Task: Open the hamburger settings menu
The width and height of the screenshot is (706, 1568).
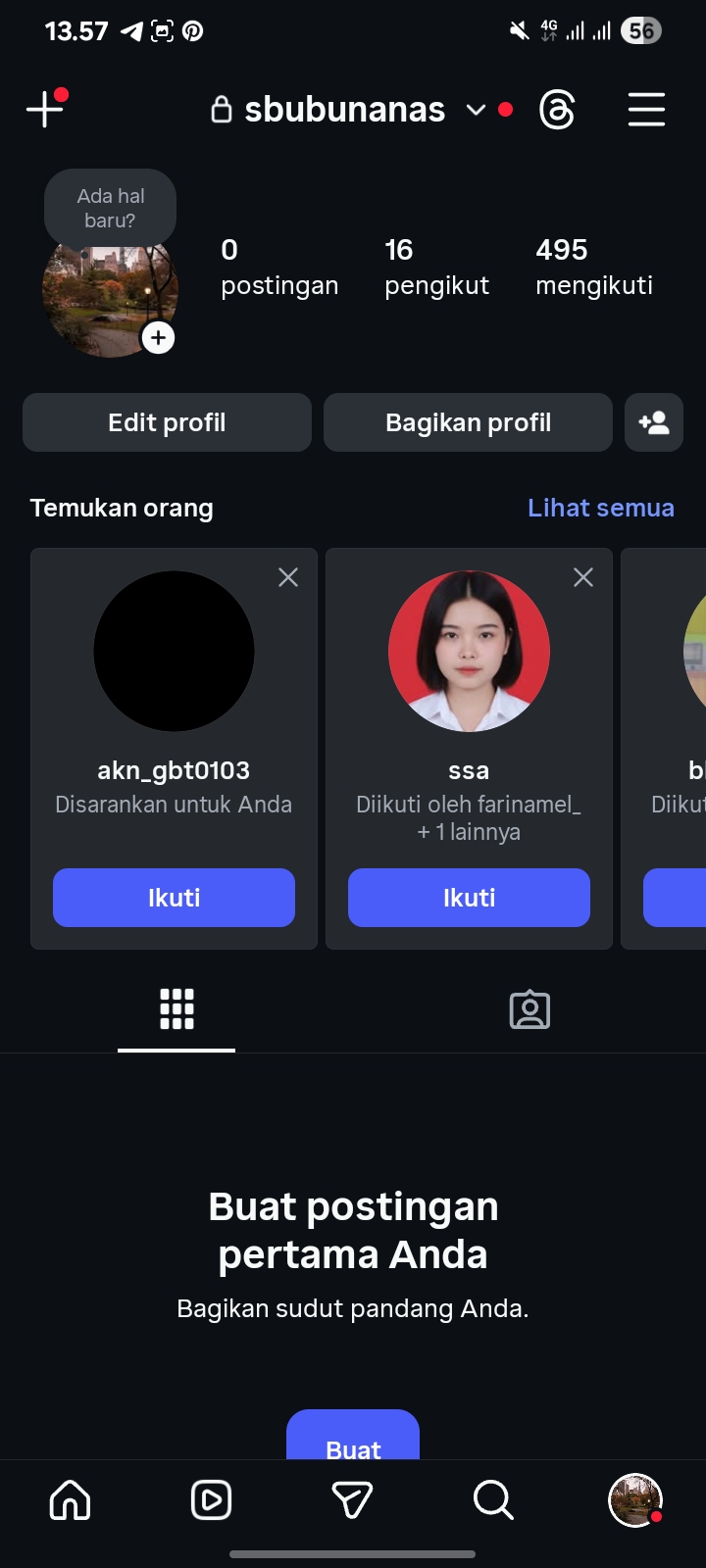Action: click(x=646, y=110)
